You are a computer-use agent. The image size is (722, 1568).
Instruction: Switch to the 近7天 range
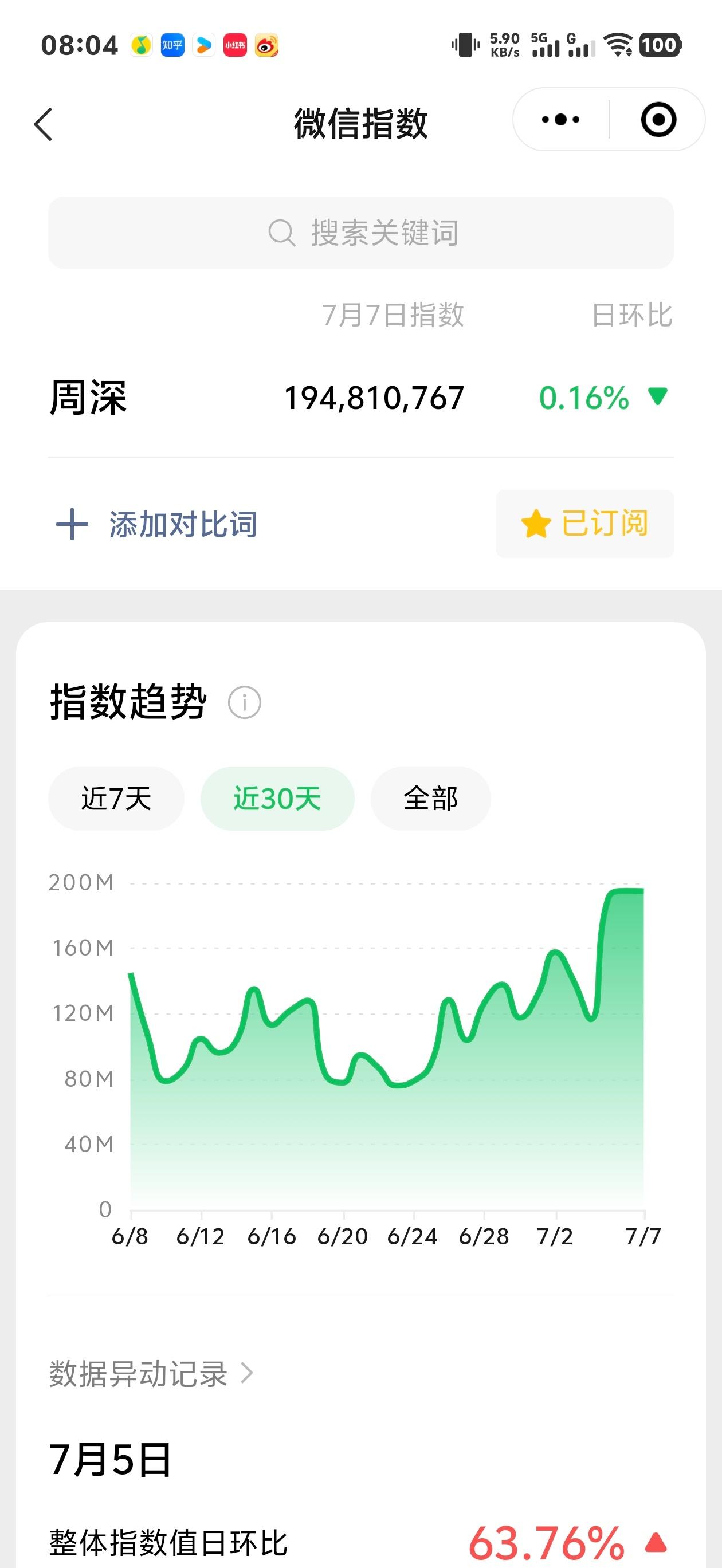[116, 798]
